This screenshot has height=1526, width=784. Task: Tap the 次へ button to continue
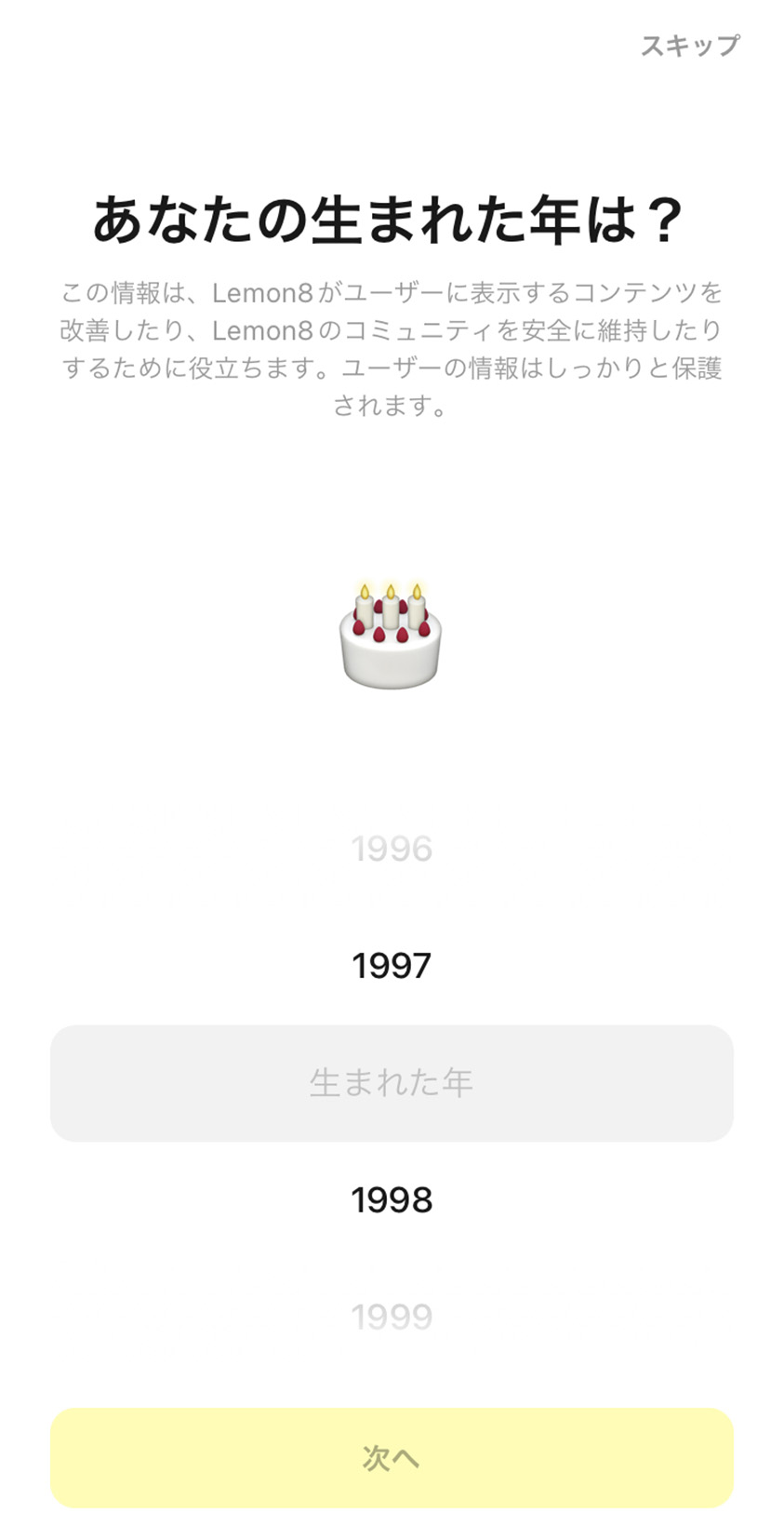392,1458
